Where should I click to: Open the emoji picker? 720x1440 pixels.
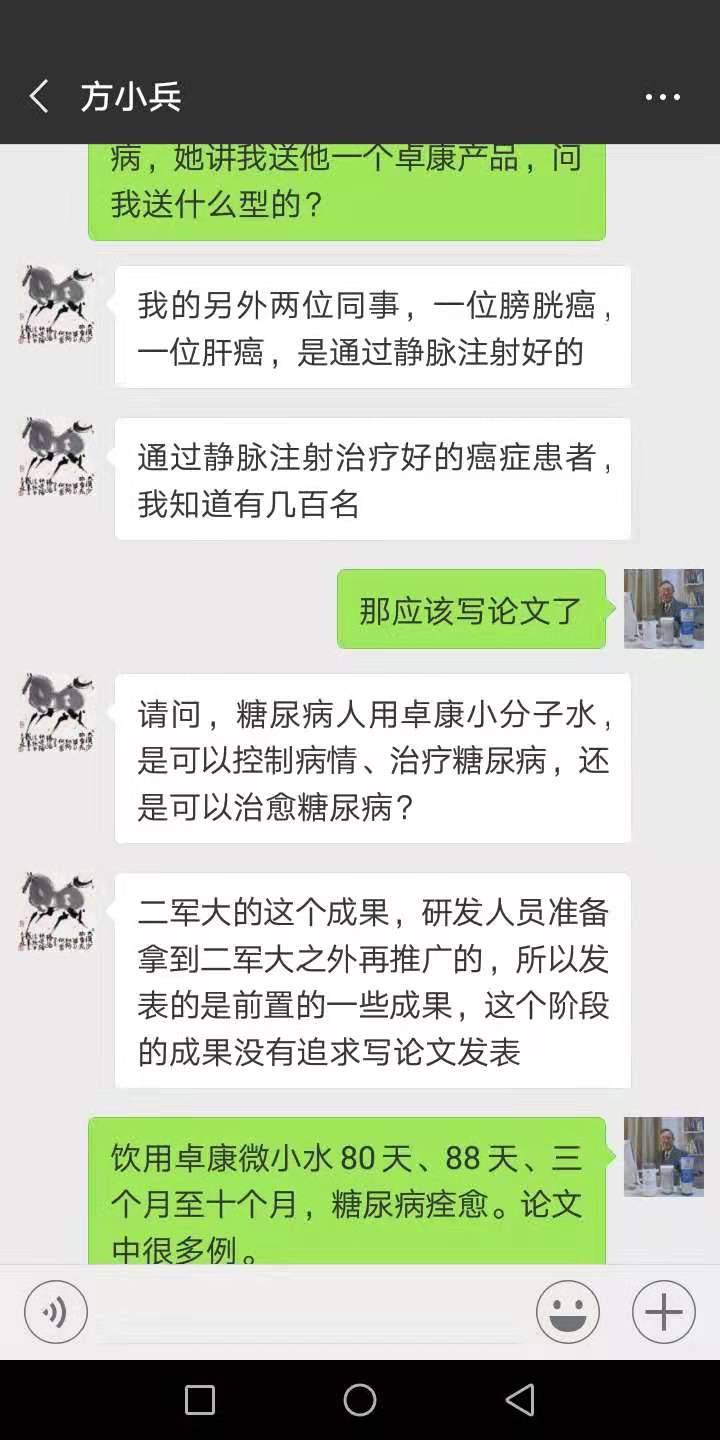(x=568, y=1312)
